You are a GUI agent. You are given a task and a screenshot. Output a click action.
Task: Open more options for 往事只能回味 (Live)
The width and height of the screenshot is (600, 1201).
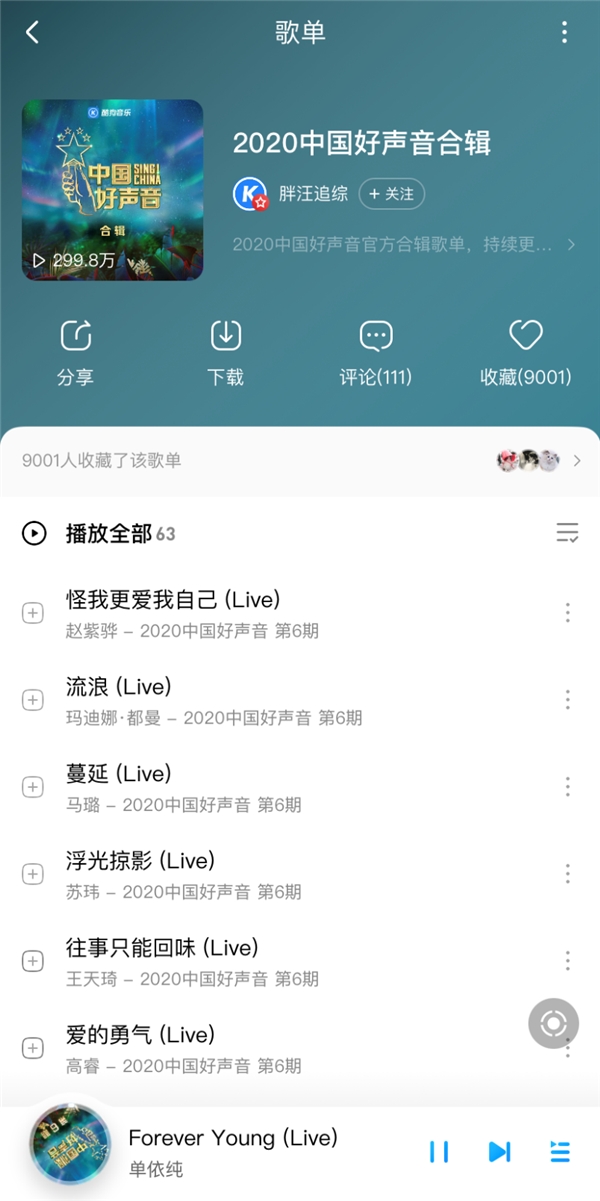pos(567,961)
